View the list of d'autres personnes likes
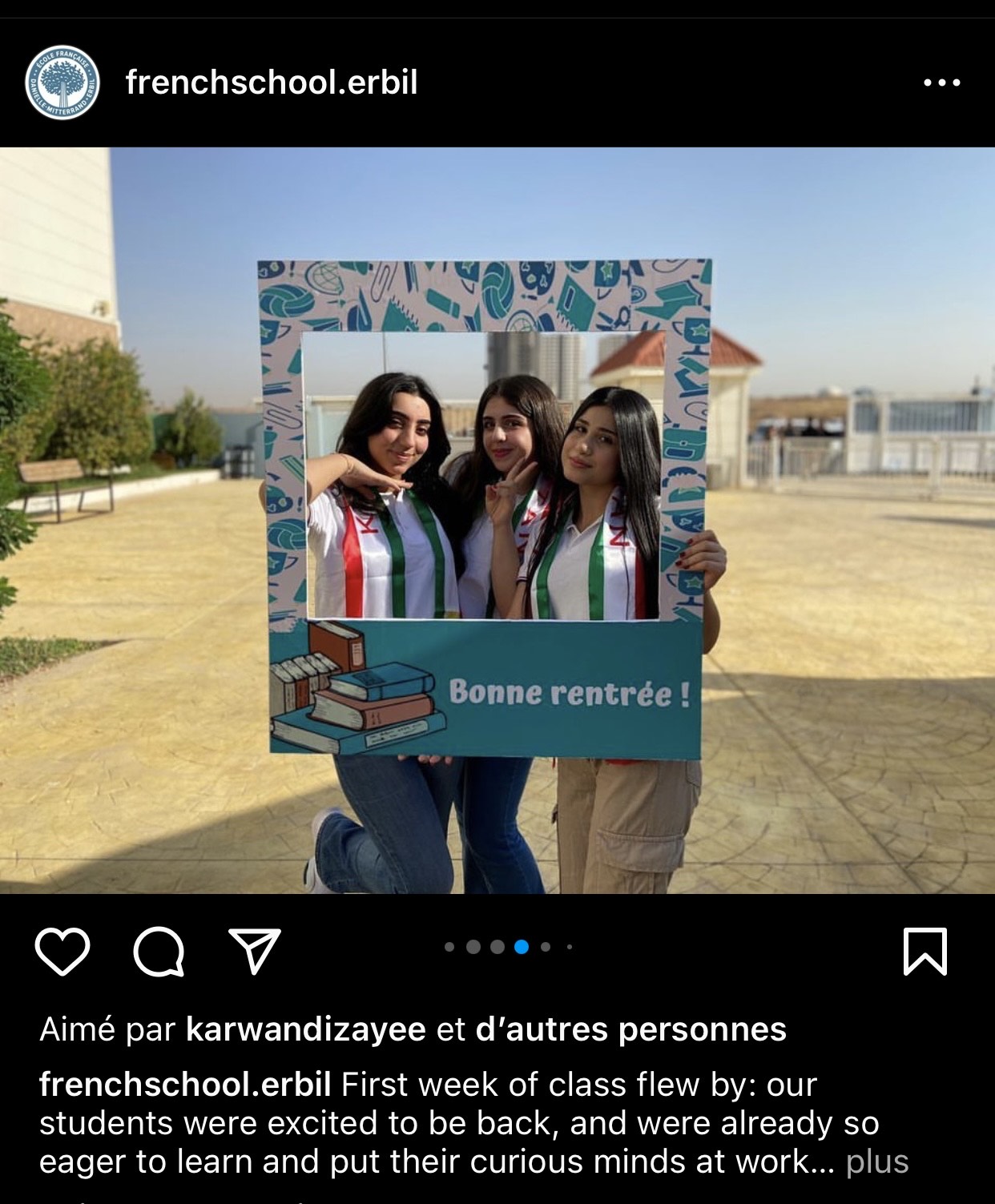995x1204 pixels. coord(630,1029)
